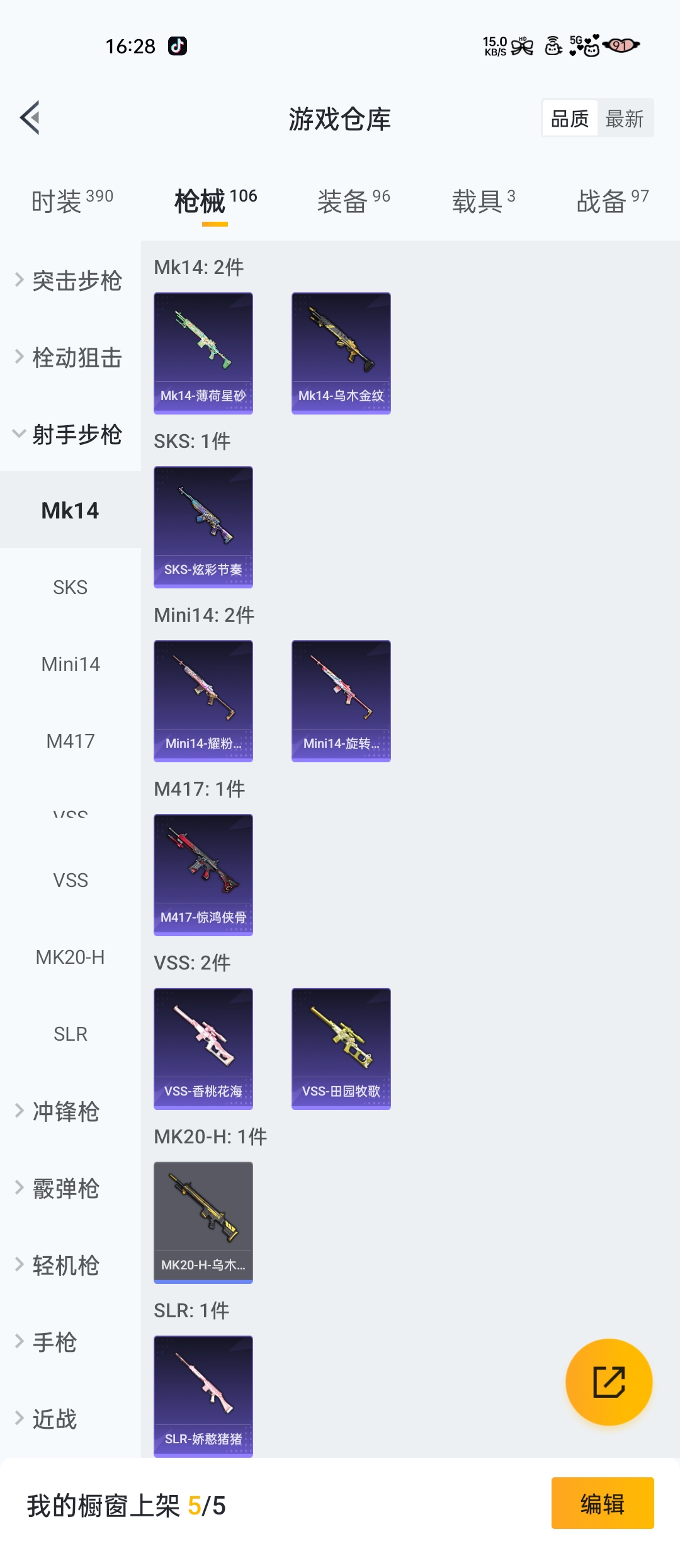Collapse the 射手步枪 category
680x1568 pixels.
(71, 435)
